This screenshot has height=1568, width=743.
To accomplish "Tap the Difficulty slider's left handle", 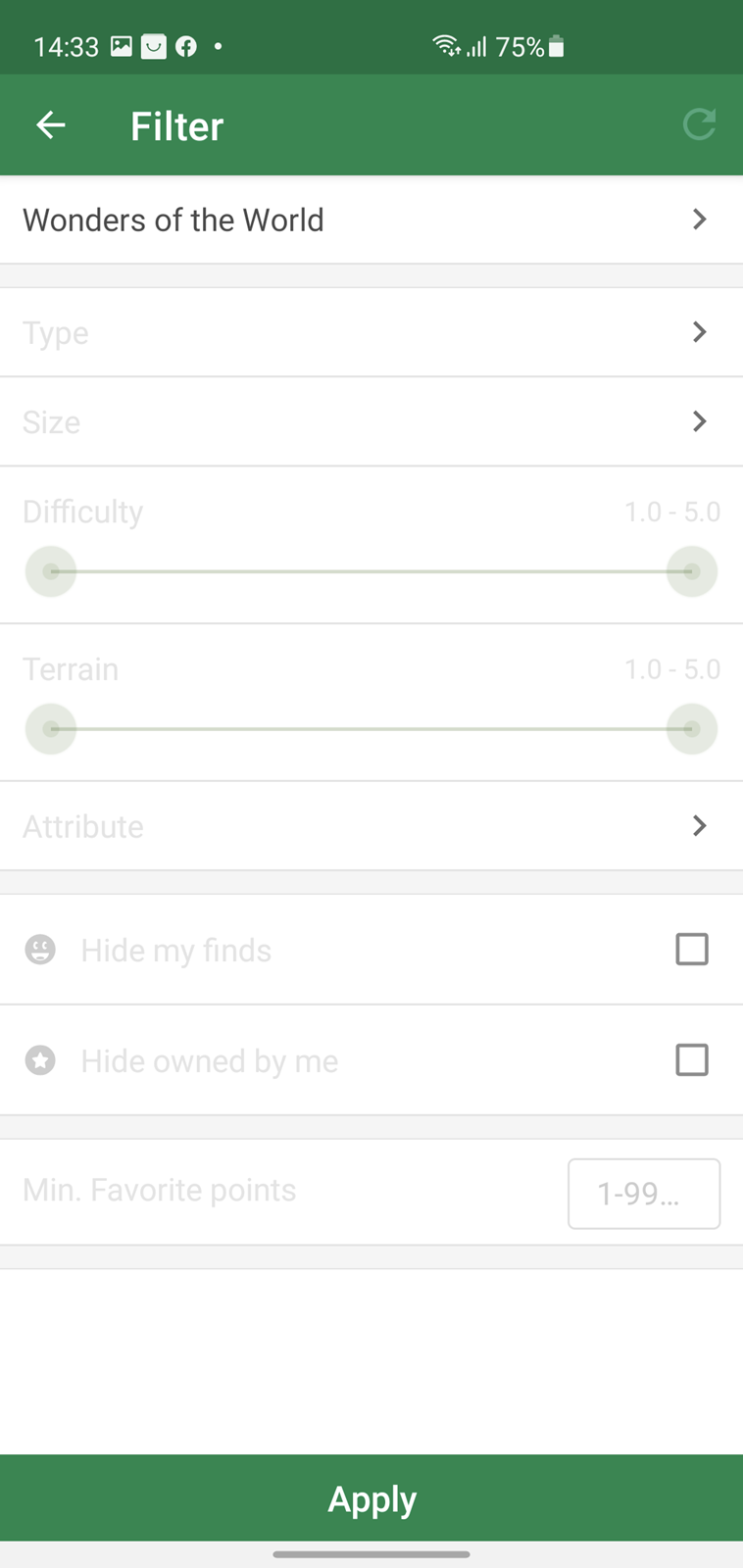I will (x=51, y=571).
